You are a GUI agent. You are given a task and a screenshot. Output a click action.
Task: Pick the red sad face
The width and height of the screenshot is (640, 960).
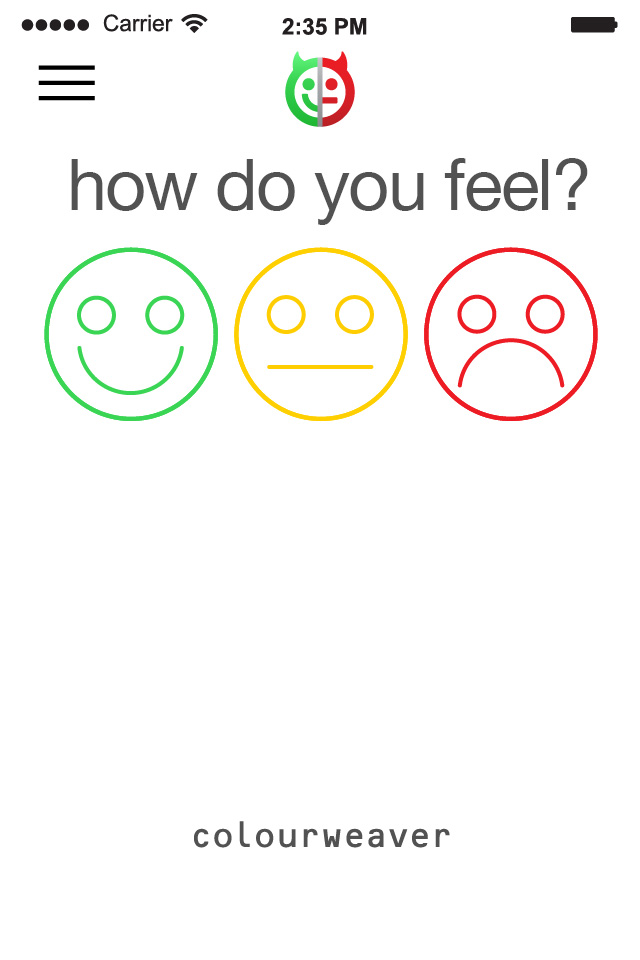[511, 334]
